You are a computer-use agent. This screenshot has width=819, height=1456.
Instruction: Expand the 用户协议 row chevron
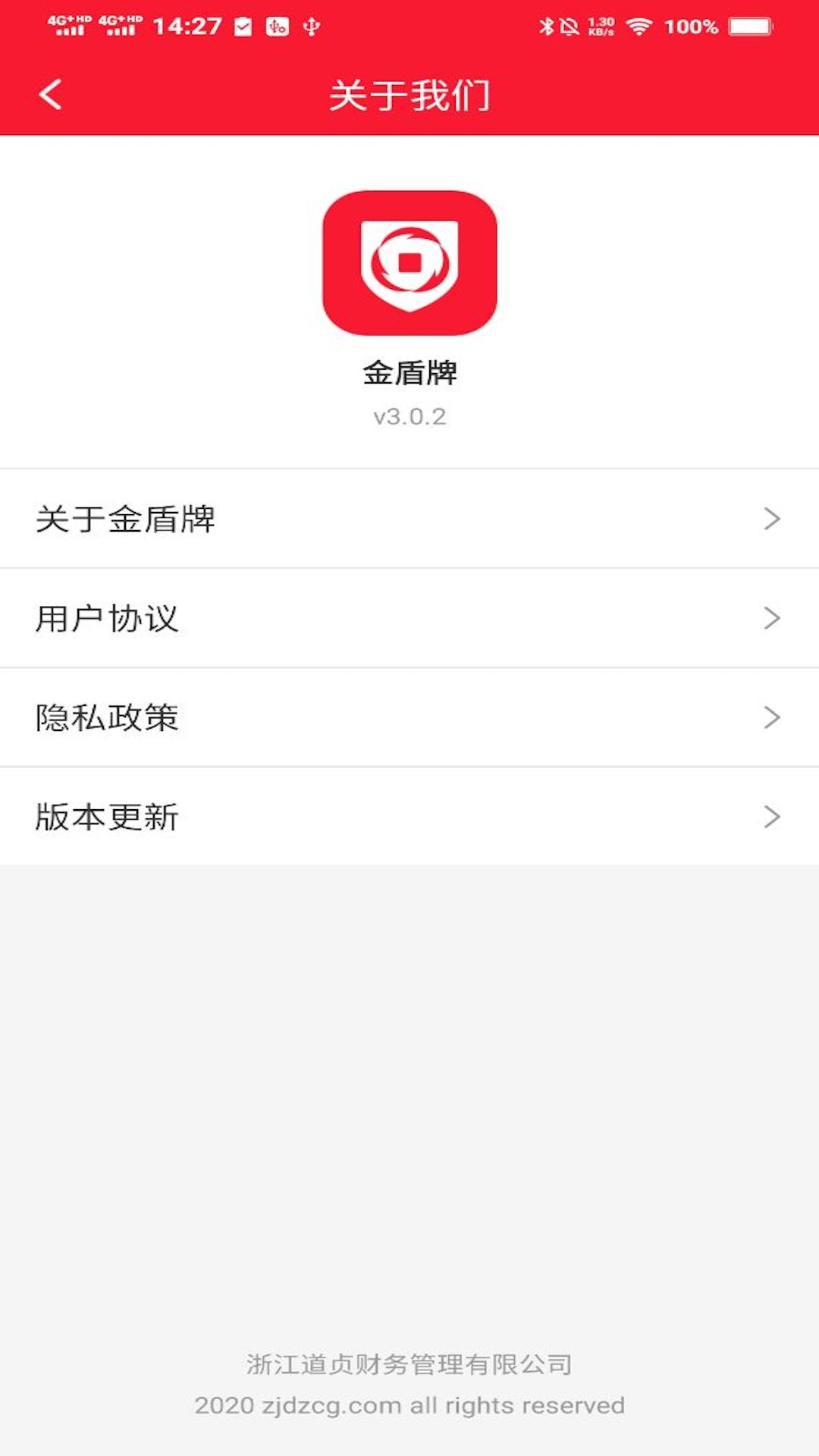773,618
